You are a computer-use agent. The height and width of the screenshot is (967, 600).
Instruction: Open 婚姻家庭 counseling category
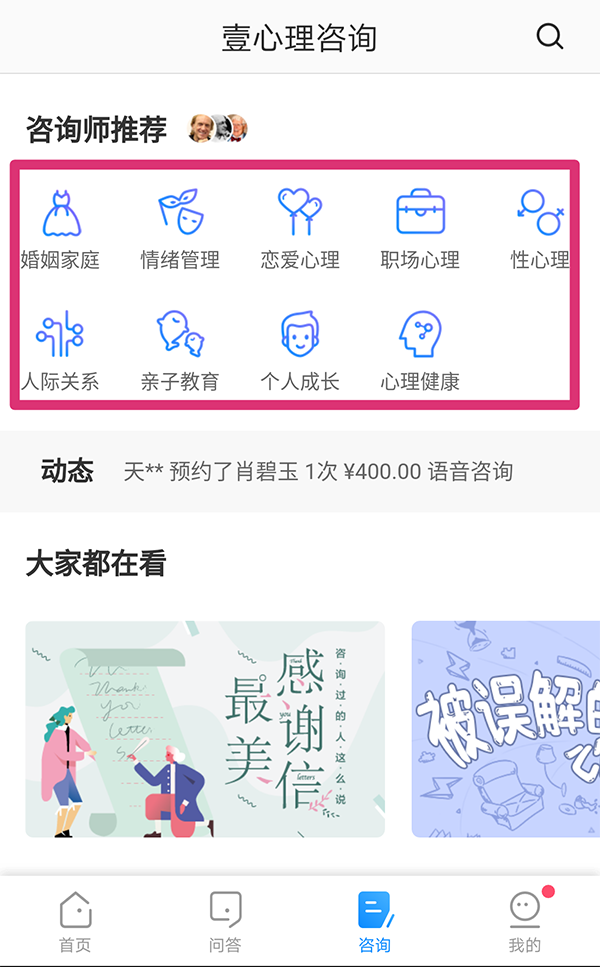tap(61, 229)
